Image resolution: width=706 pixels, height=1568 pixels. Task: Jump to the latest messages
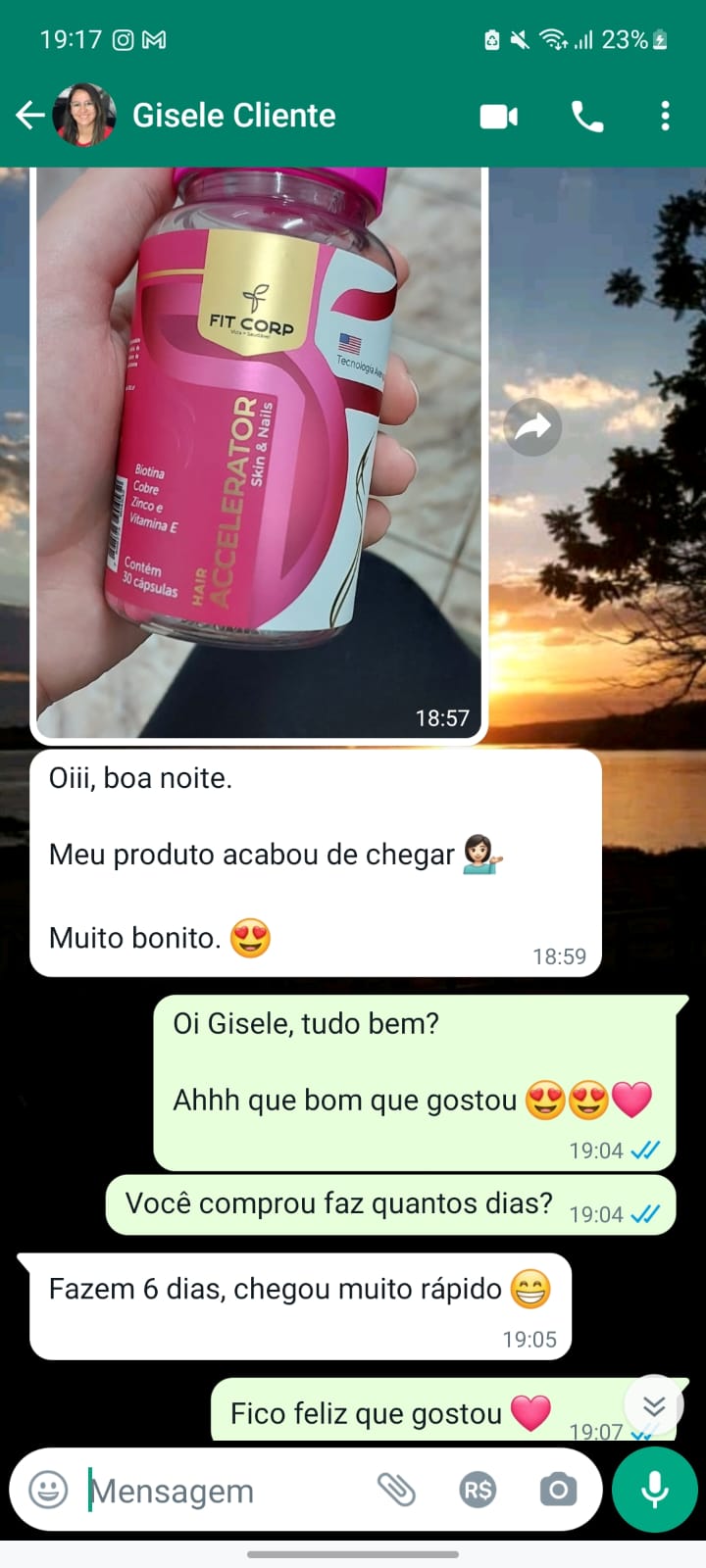pyautogui.click(x=653, y=1407)
